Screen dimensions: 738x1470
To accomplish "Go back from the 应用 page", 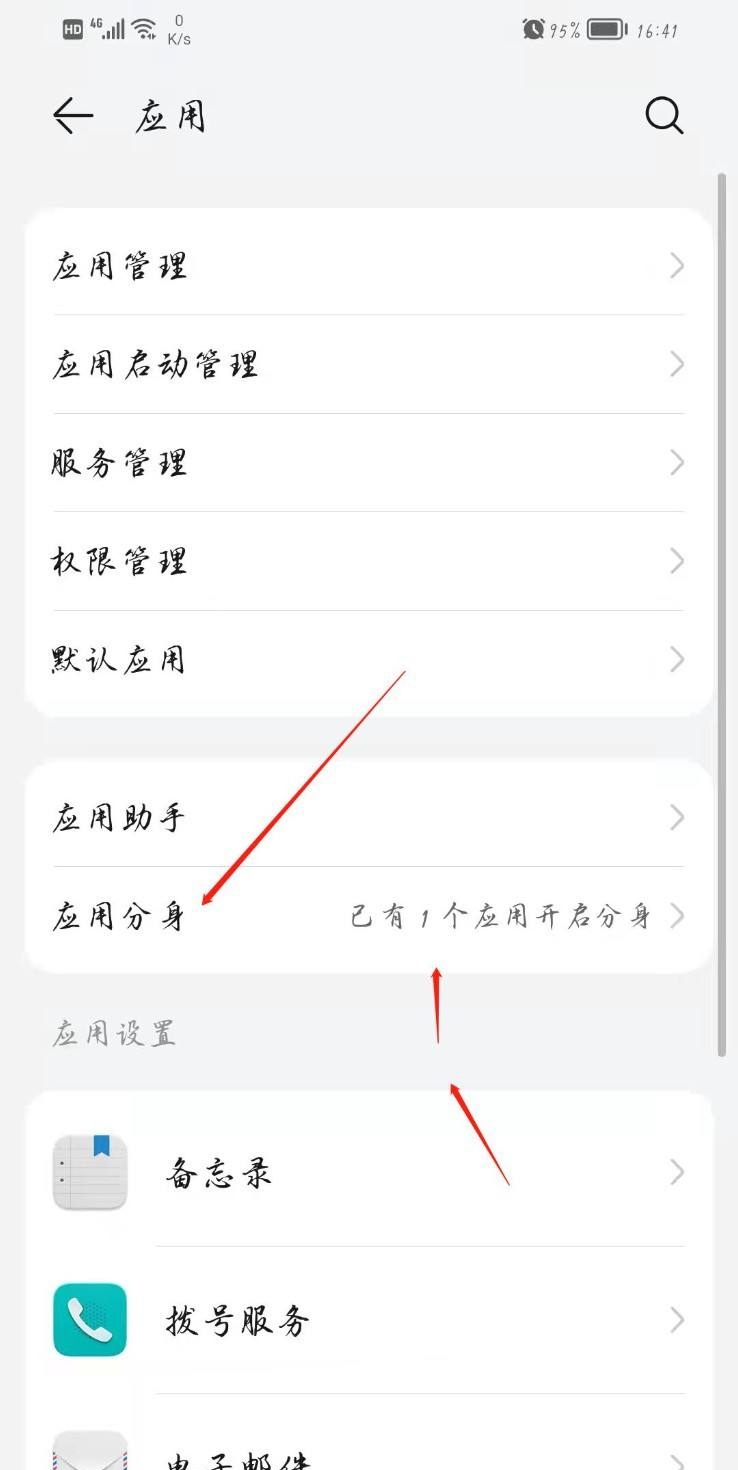I will tap(73, 117).
